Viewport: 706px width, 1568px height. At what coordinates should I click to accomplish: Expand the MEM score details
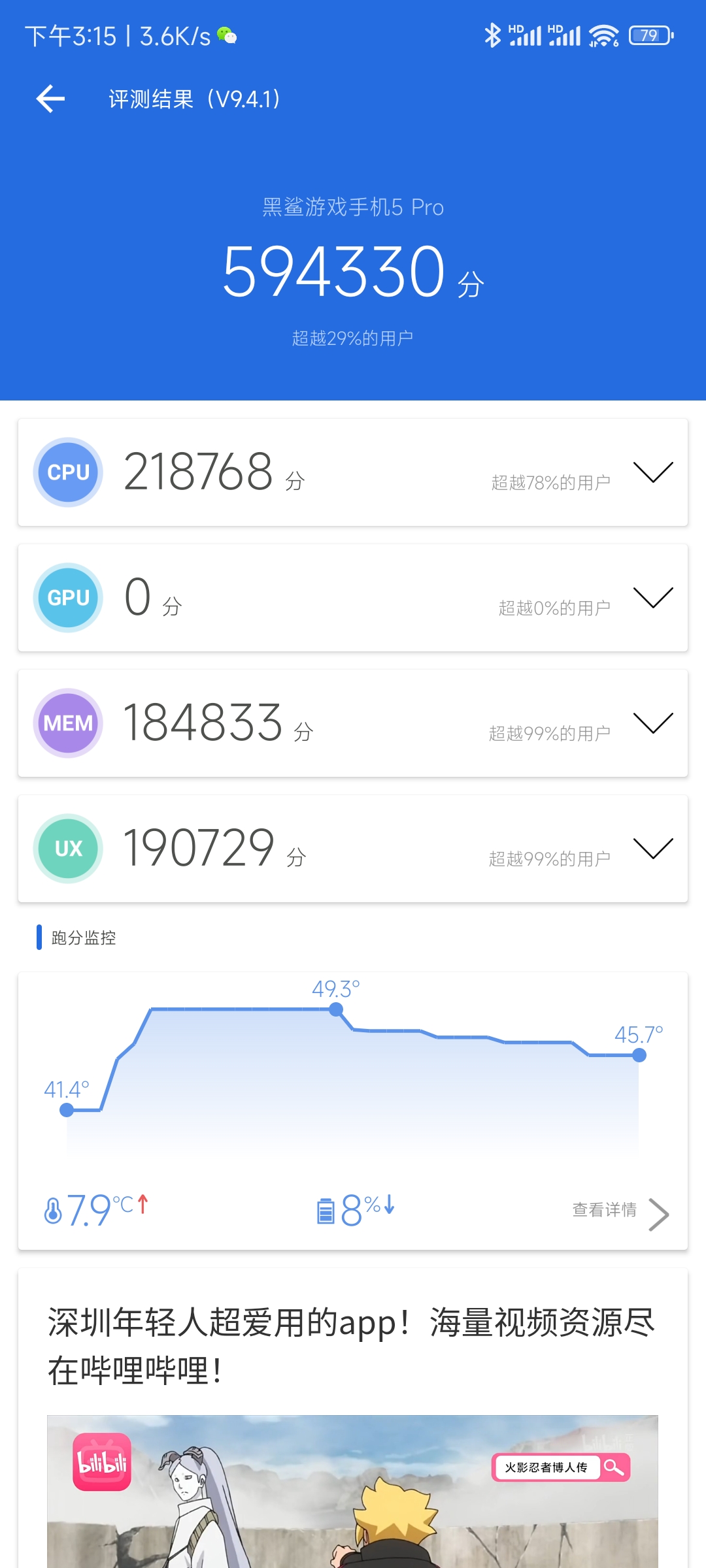pos(653,723)
